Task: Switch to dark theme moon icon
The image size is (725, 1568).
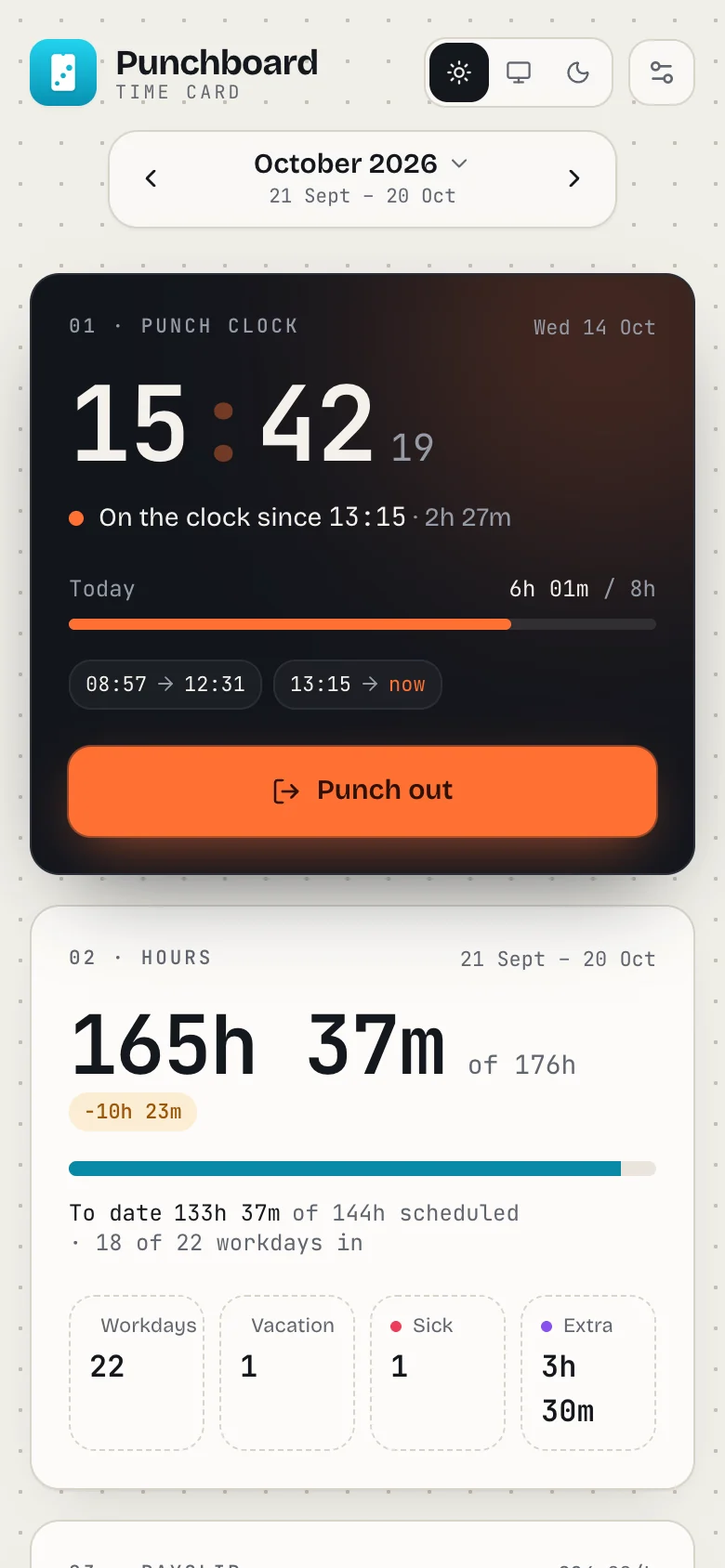Action: pyautogui.click(x=578, y=72)
